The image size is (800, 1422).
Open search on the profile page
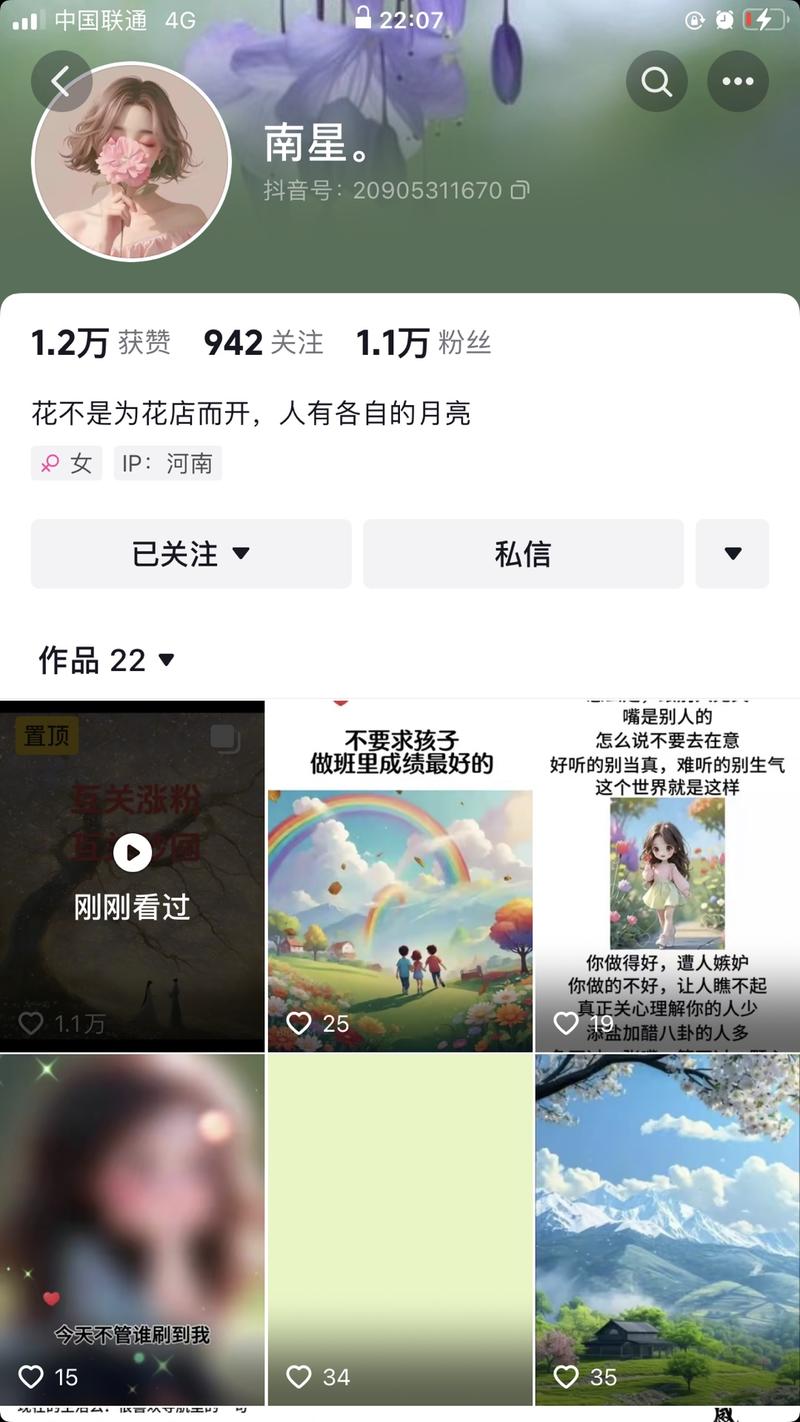tap(656, 81)
